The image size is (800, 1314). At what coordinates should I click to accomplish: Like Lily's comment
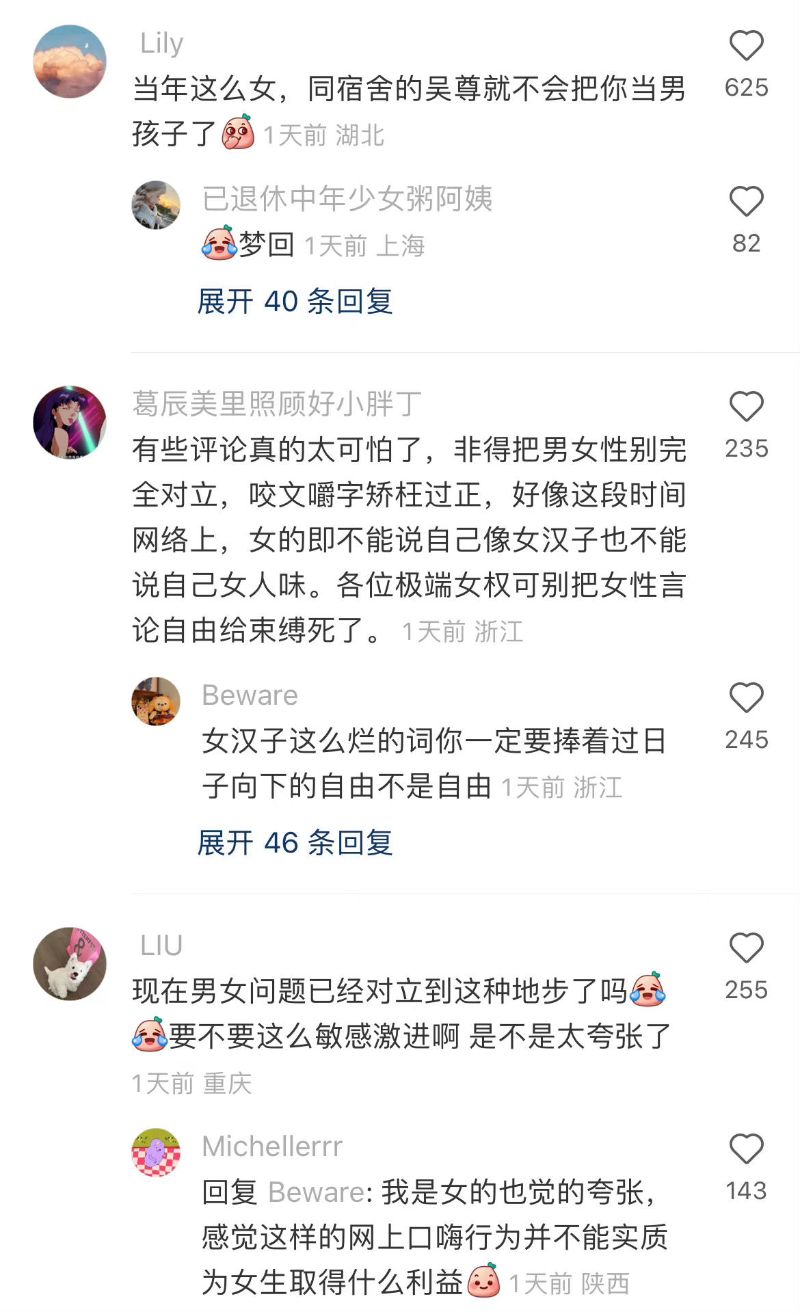pyautogui.click(x=746, y=47)
